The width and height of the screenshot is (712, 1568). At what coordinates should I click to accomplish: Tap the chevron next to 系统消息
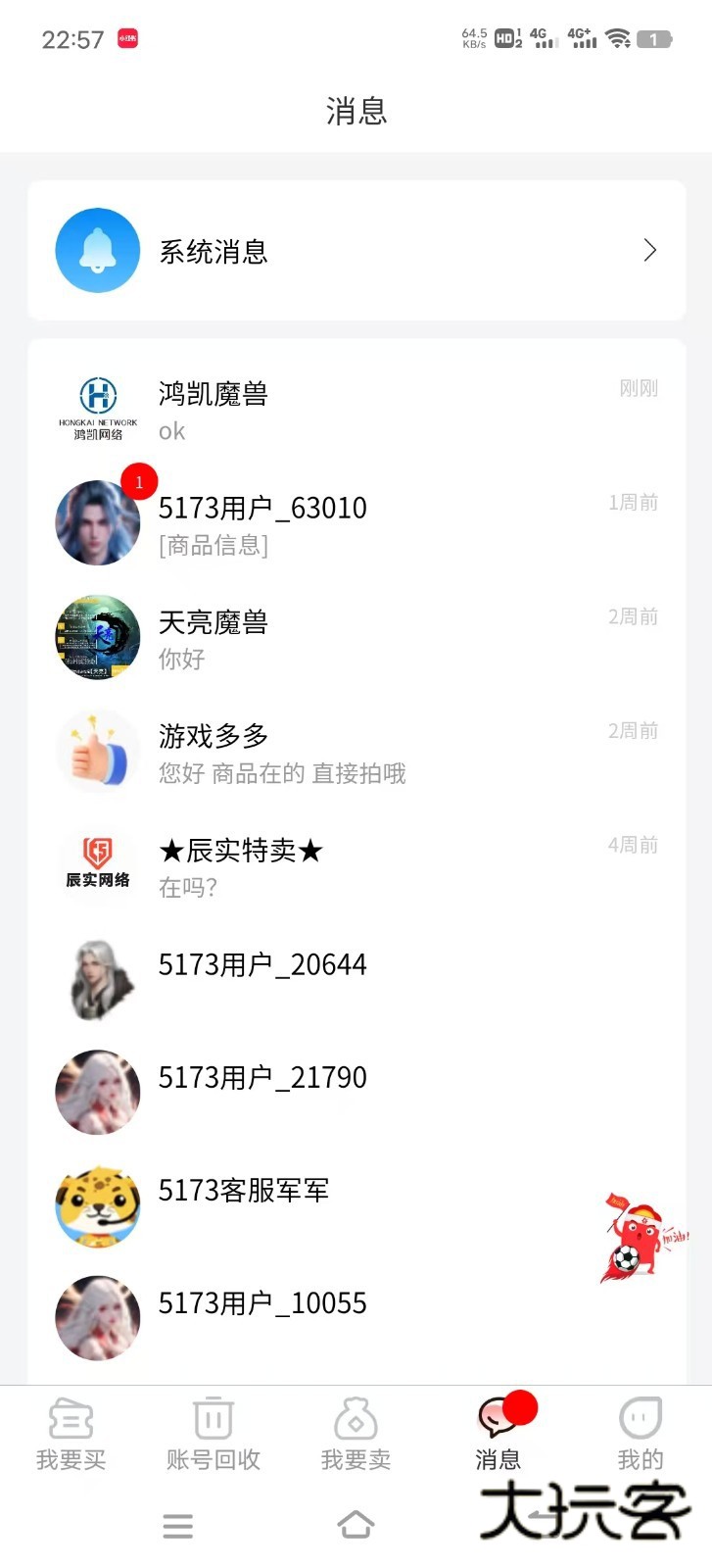point(649,251)
